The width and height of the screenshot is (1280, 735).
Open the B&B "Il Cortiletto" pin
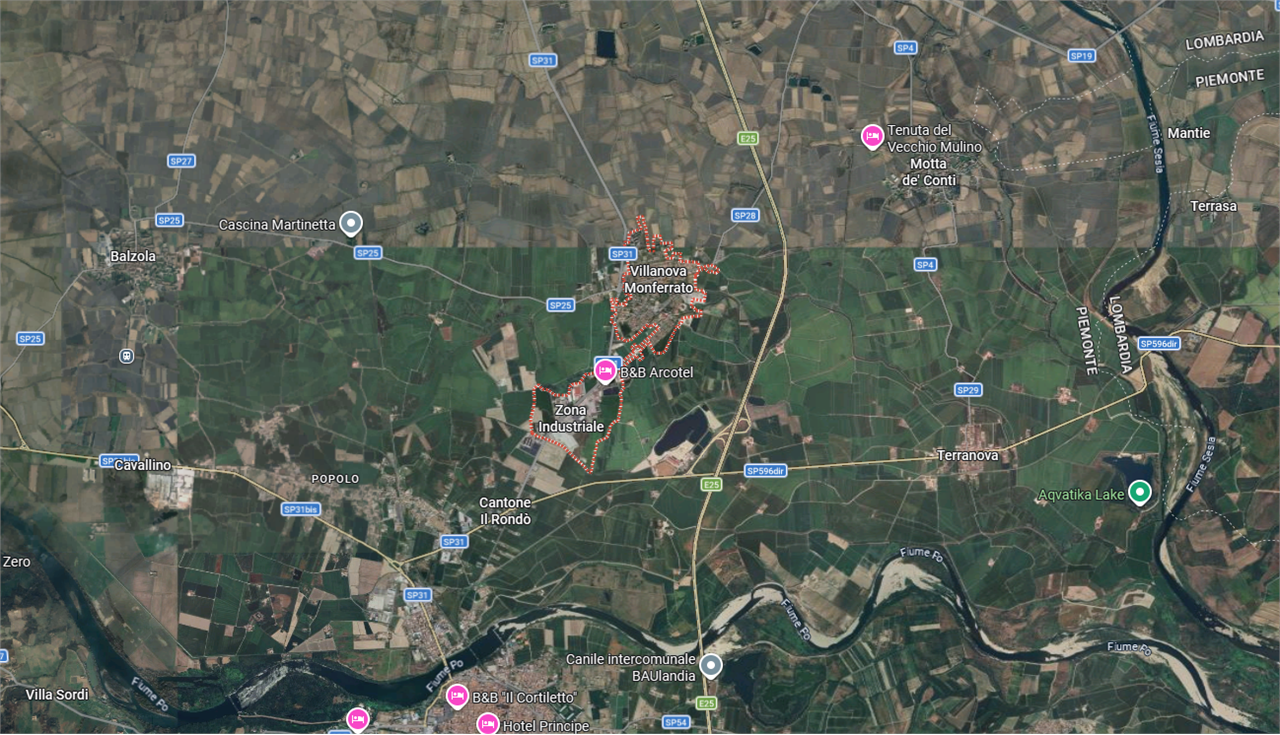(x=457, y=694)
